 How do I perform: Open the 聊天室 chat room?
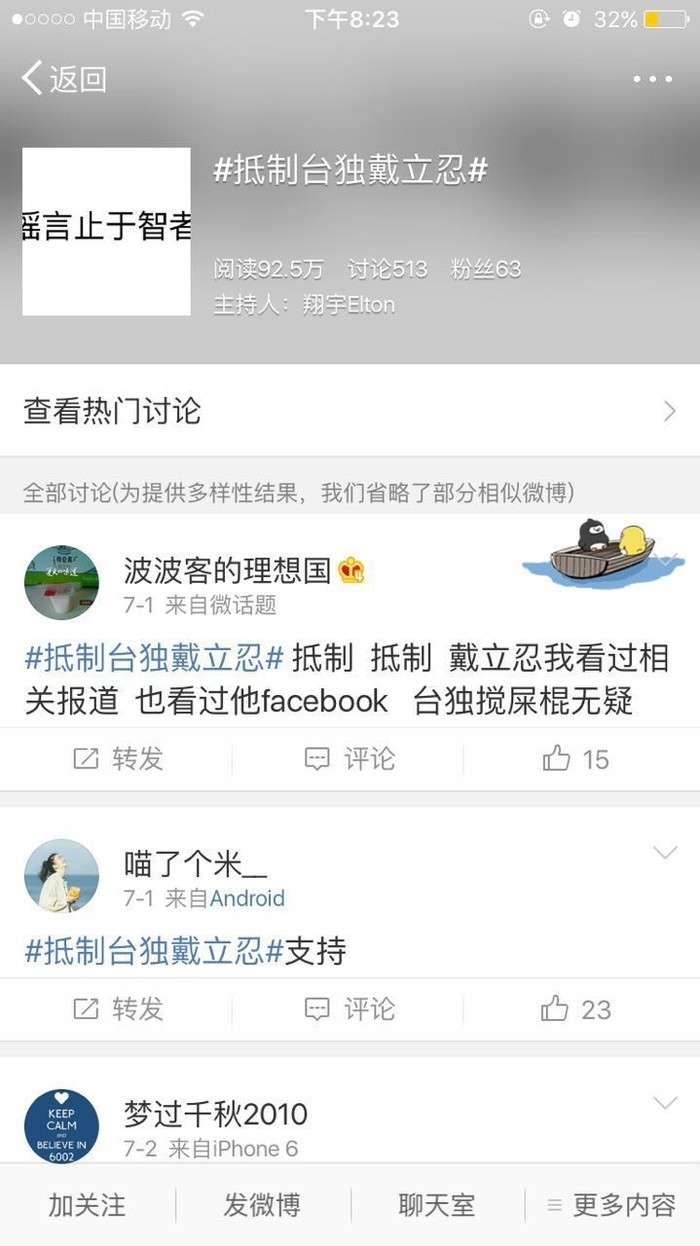[437, 1205]
